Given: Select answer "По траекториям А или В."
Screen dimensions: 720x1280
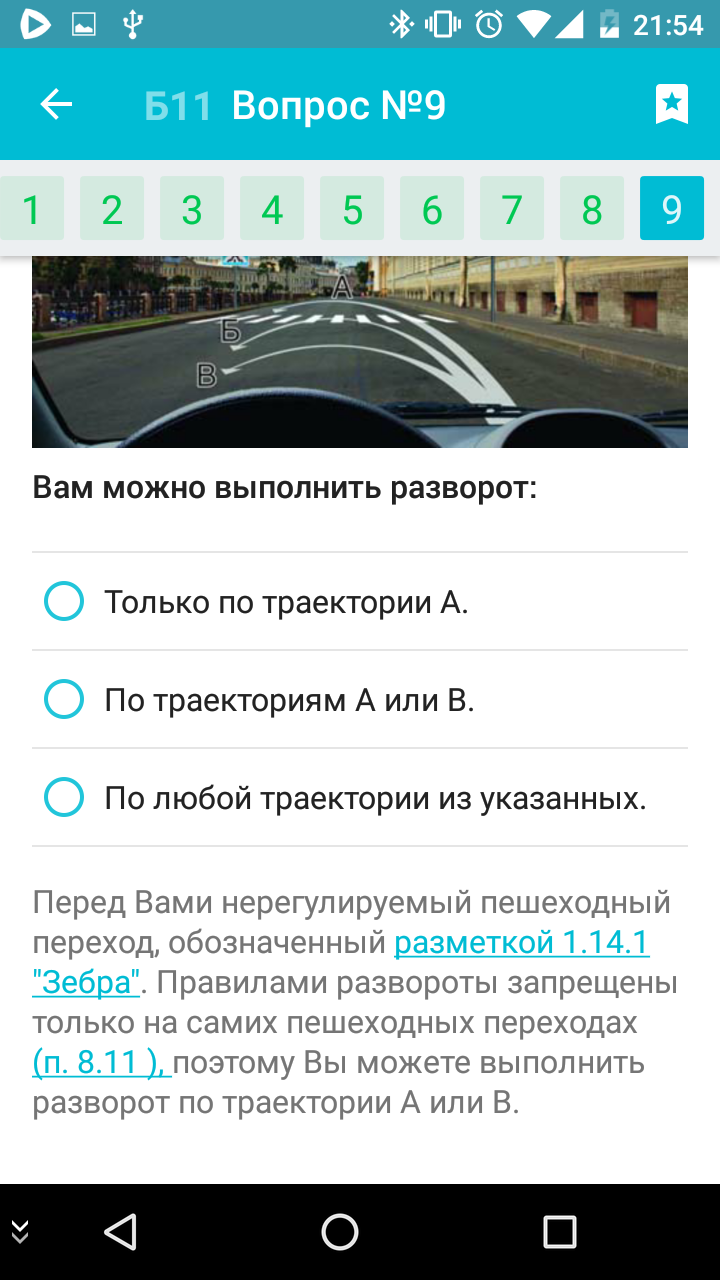Looking at the screenshot, I should (x=360, y=700).
